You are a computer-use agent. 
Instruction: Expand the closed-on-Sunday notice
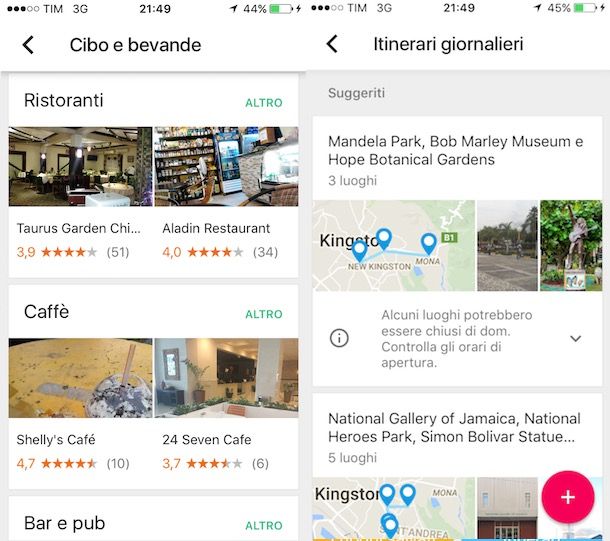pos(575,339)
